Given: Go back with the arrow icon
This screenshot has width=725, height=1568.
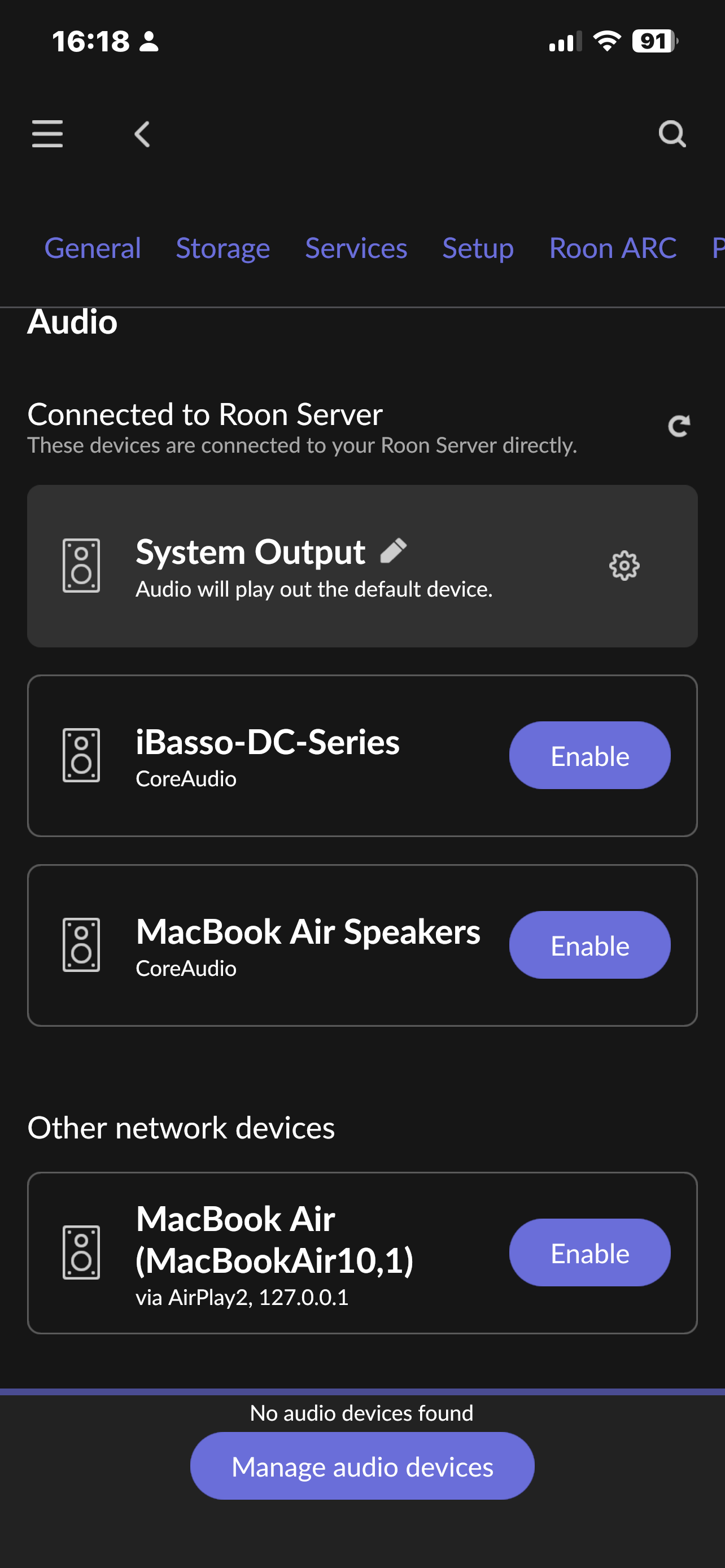Looking at the screenshot, I should pyautogui.click(x=142, y=134).
